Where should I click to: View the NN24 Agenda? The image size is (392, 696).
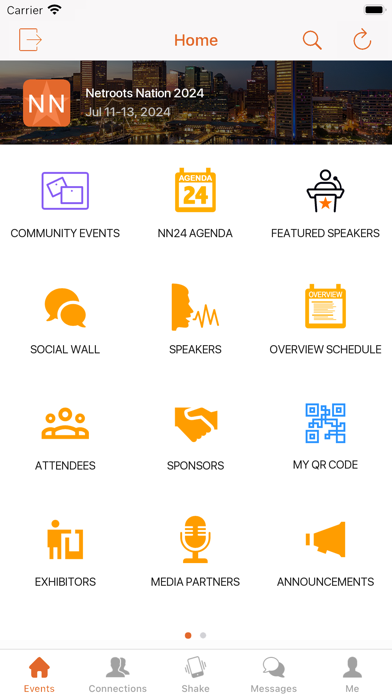(x=195, y=205)
